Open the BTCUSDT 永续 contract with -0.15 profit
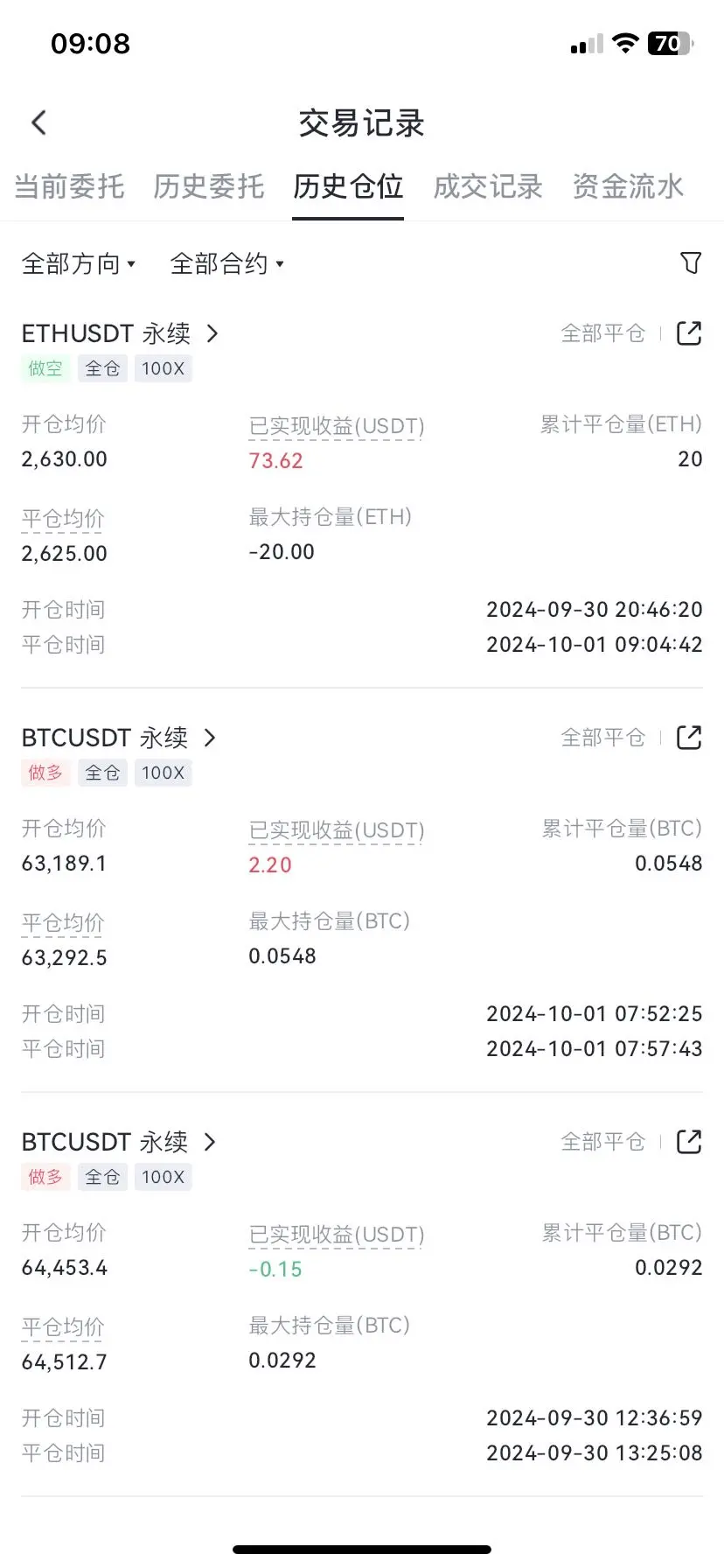 [119, 1142]
